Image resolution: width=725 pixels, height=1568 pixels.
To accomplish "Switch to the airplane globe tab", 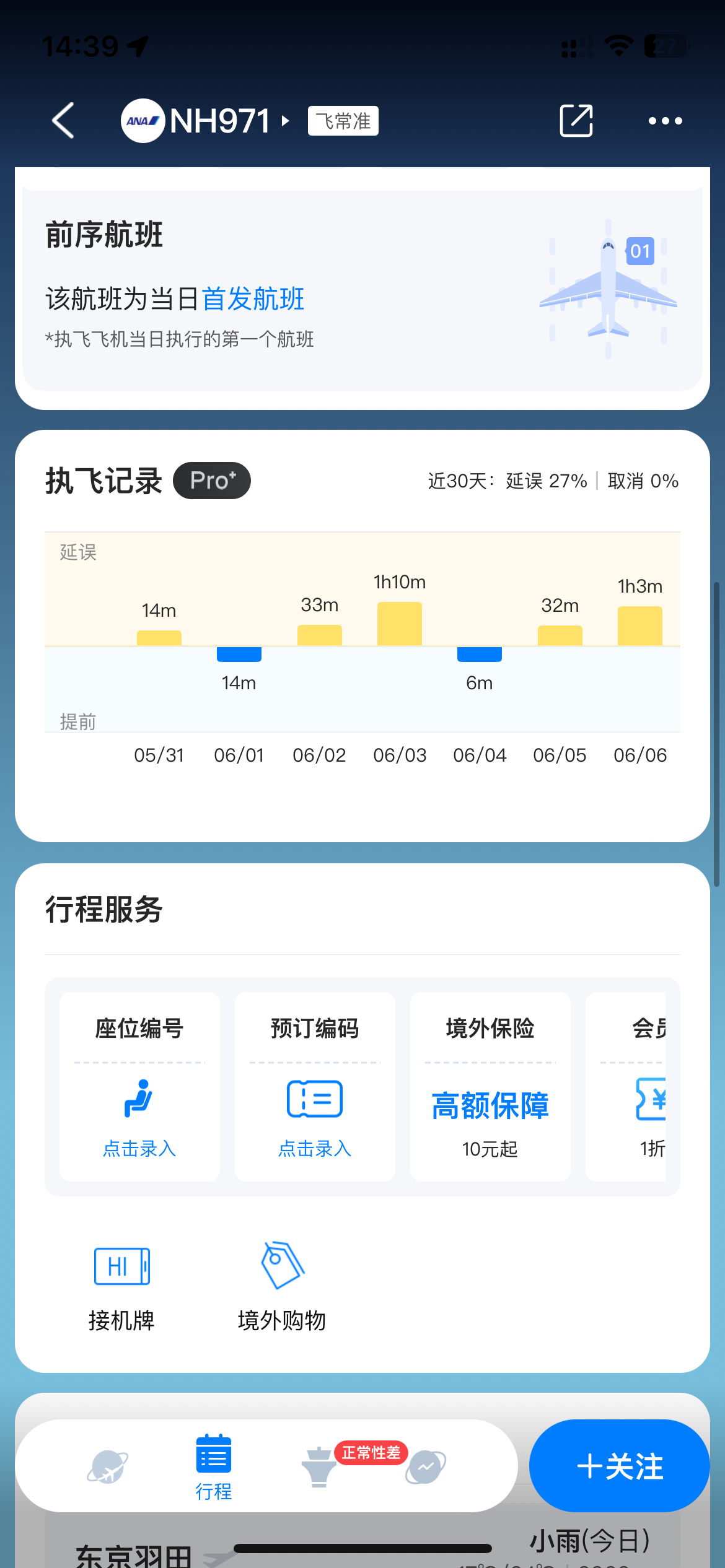I will 107,1466.
